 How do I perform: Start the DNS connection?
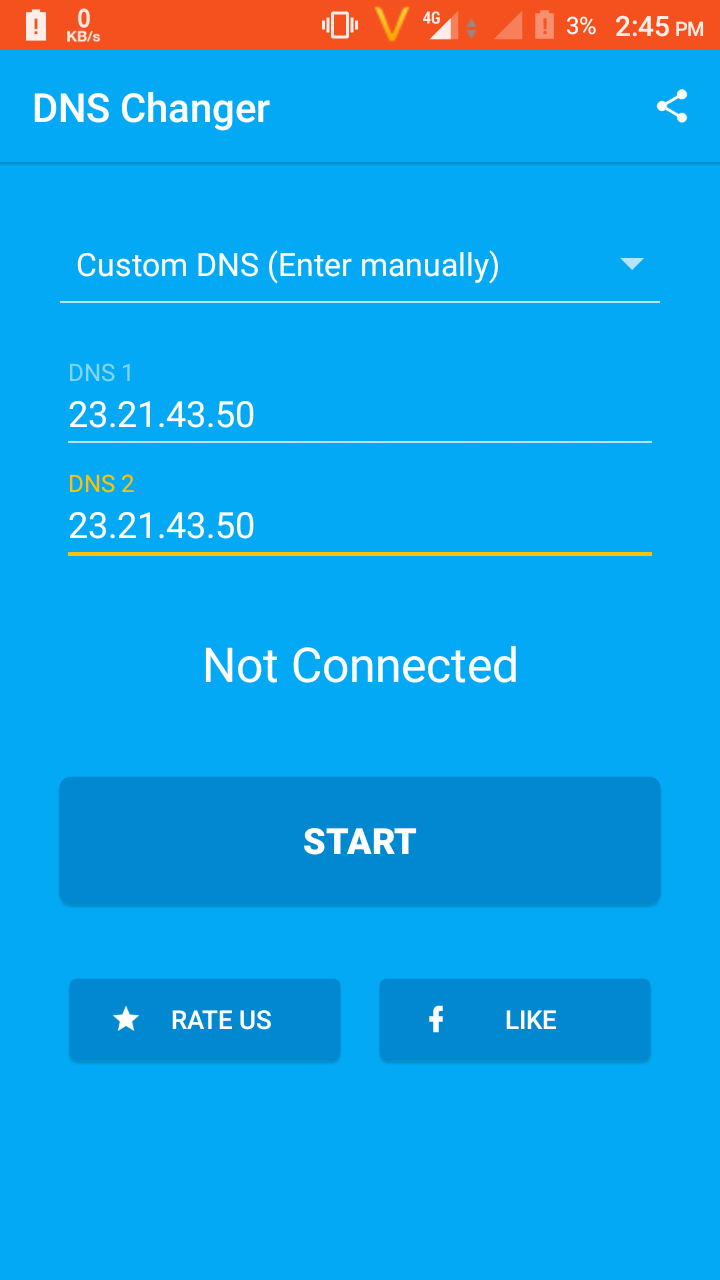point(360,841)
